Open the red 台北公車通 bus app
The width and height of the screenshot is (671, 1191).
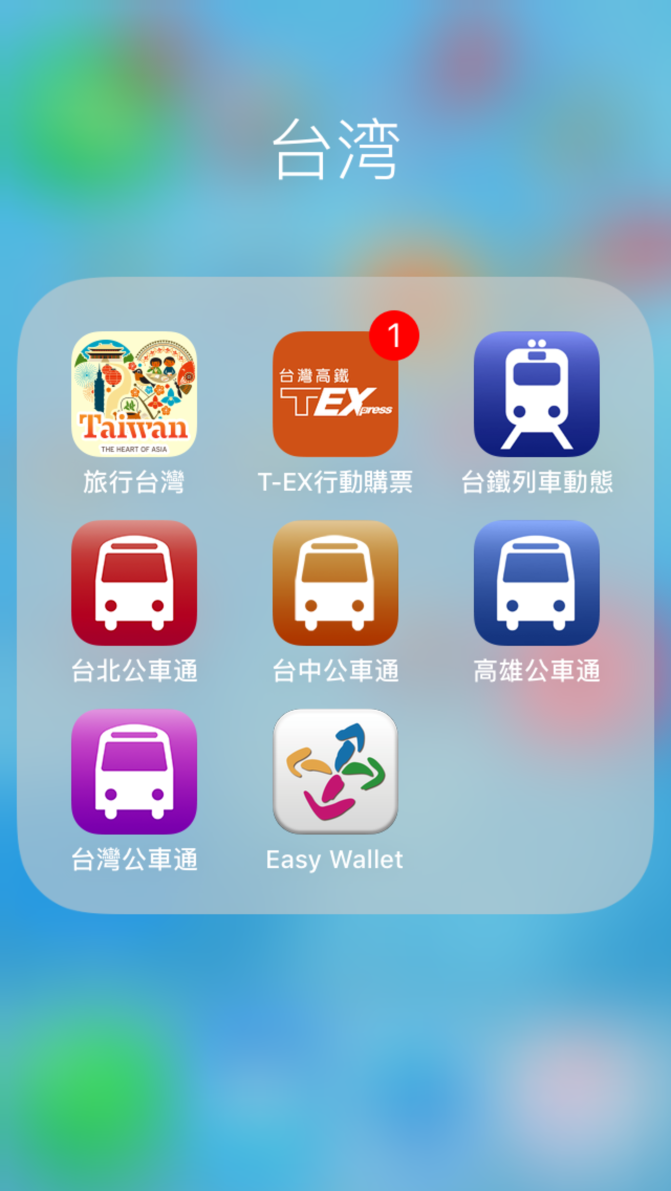coord(134,583)
